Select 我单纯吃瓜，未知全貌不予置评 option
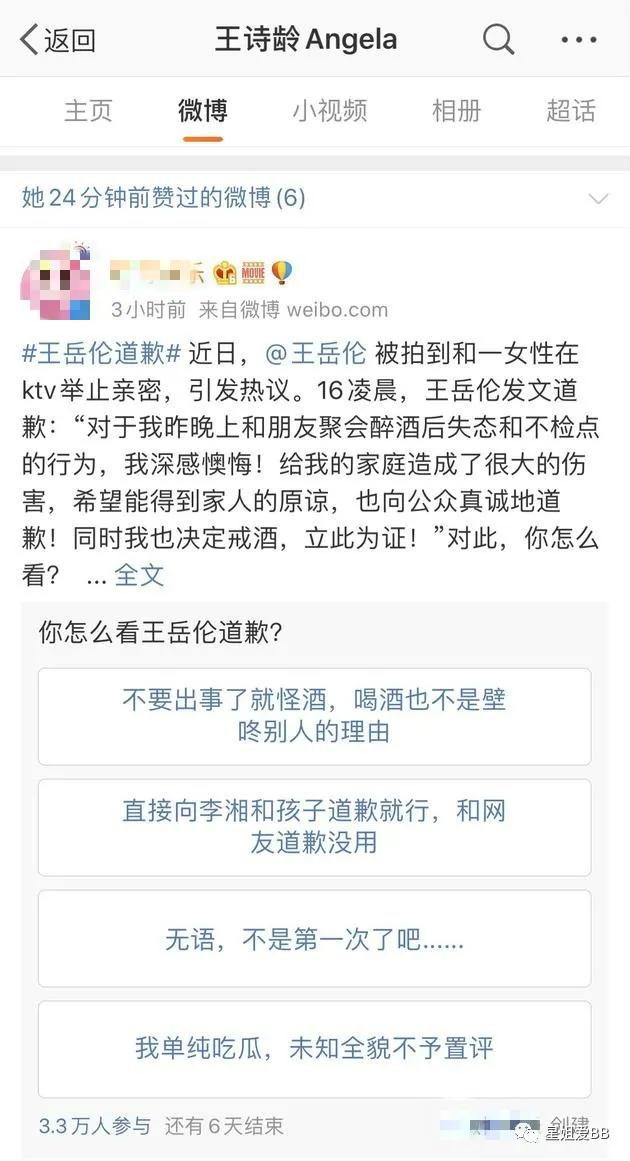The height and width of the screenshot is (1161, 630). pyautogui.click(x=314, y=1049)
